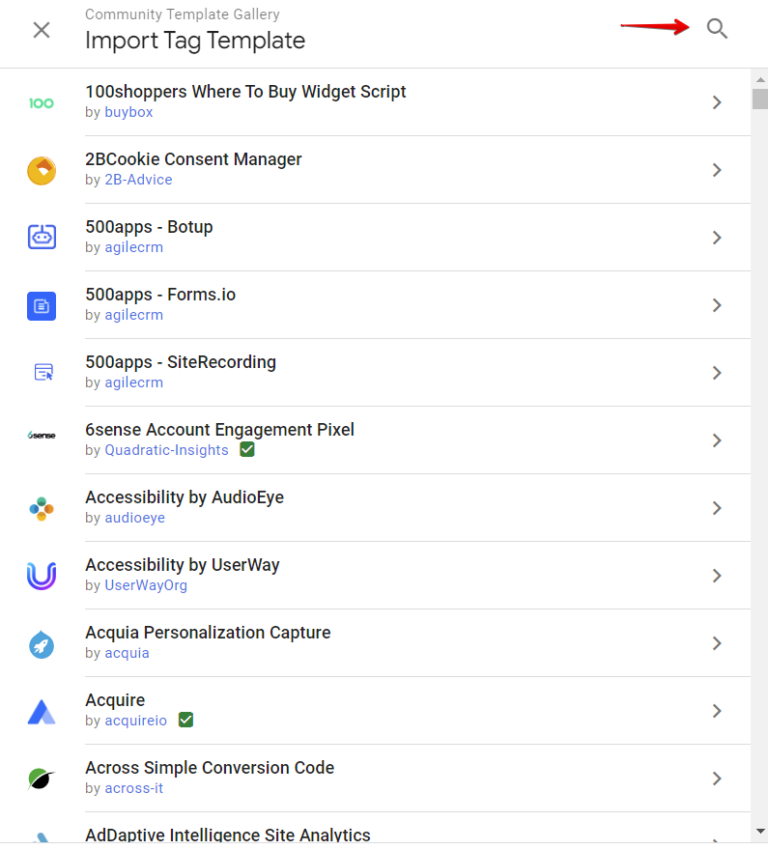This screenshot has height=850, width=768.
Task: Open the UserWayOrg author link
Action: [x=146, y=585]
